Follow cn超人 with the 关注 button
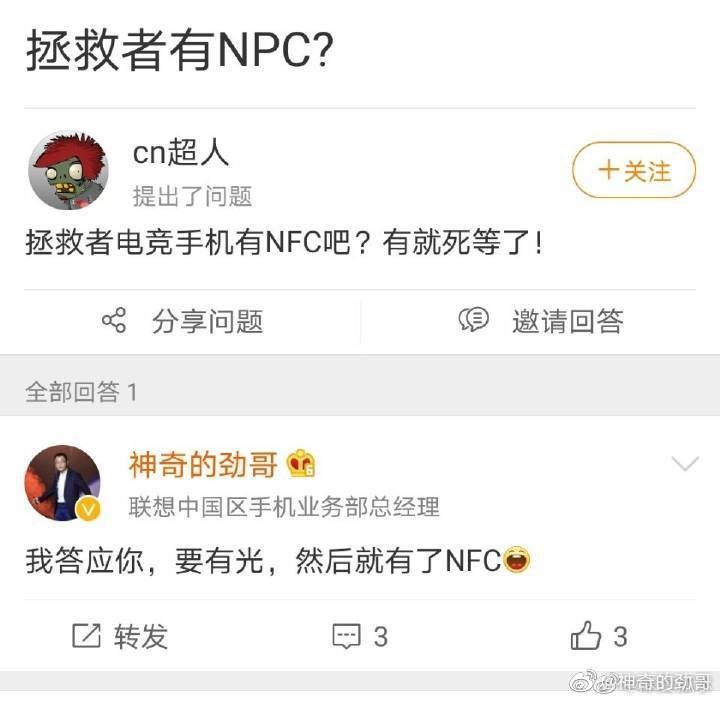The height and width of the screenshot is (701, 720). pyautogui.click(x=634, y=170)
